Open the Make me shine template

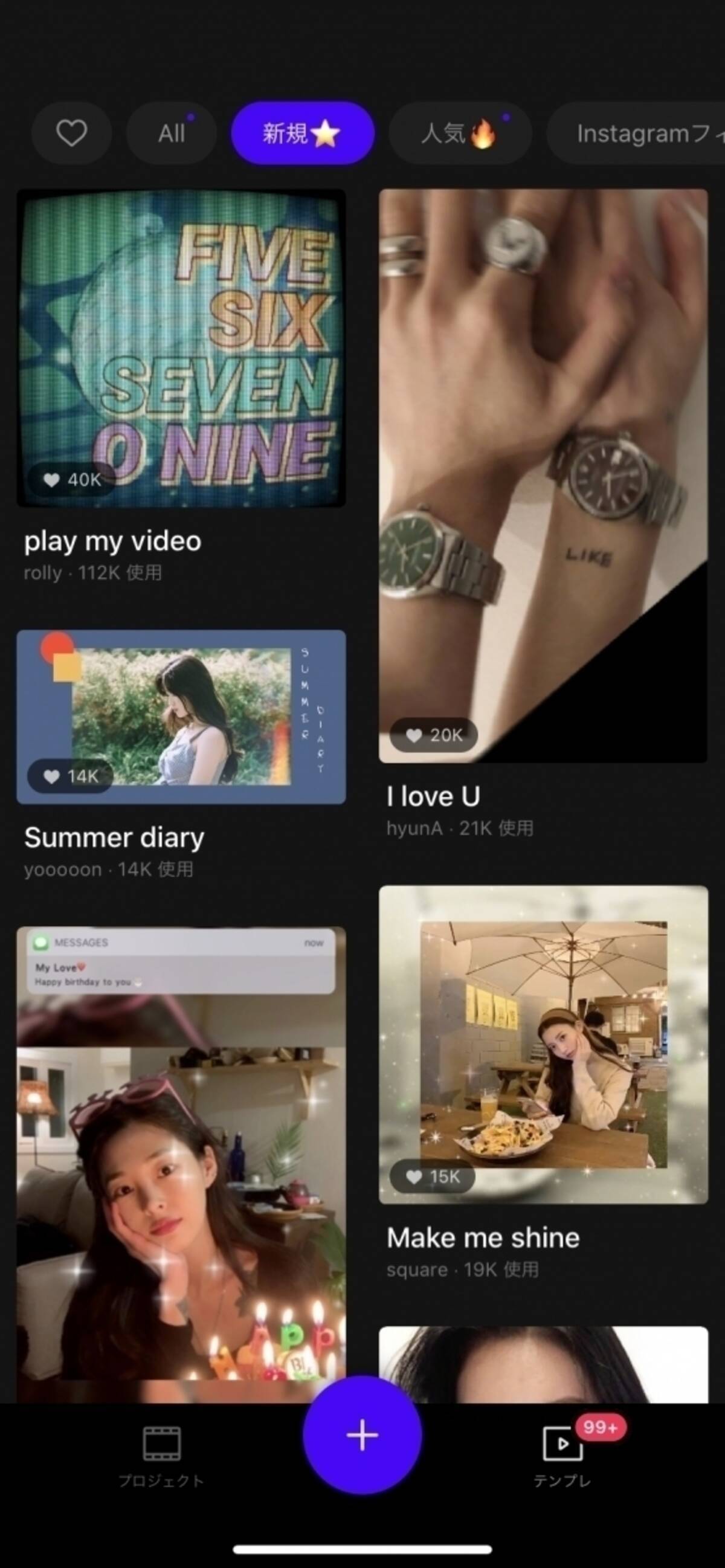(543, 1044)
